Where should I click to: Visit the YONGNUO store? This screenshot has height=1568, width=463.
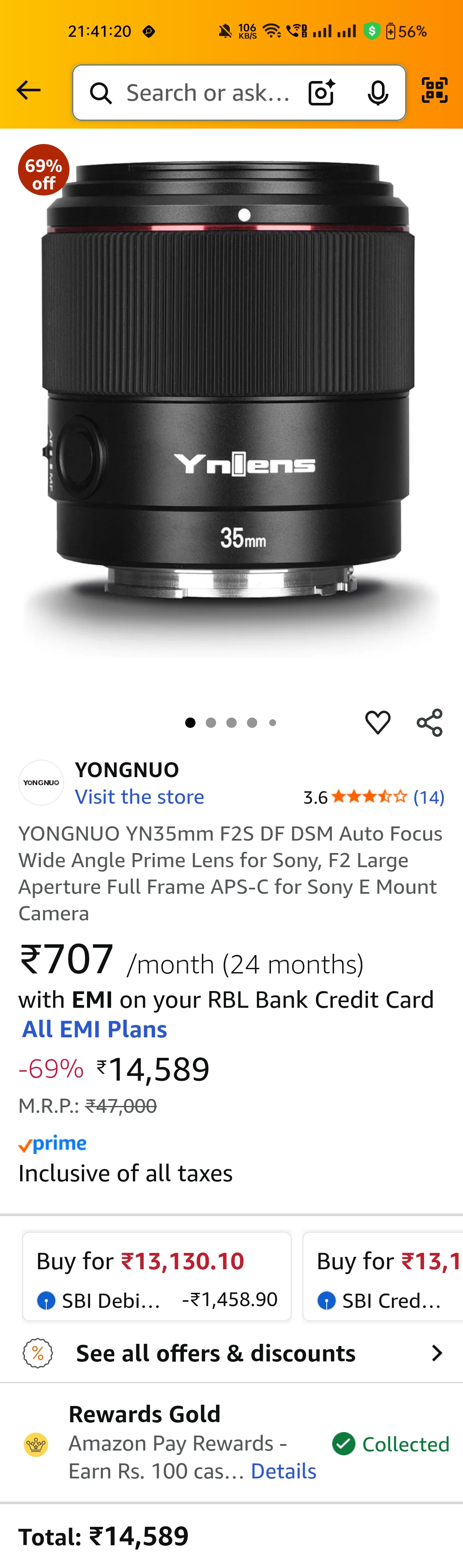[x=139, y=796]
